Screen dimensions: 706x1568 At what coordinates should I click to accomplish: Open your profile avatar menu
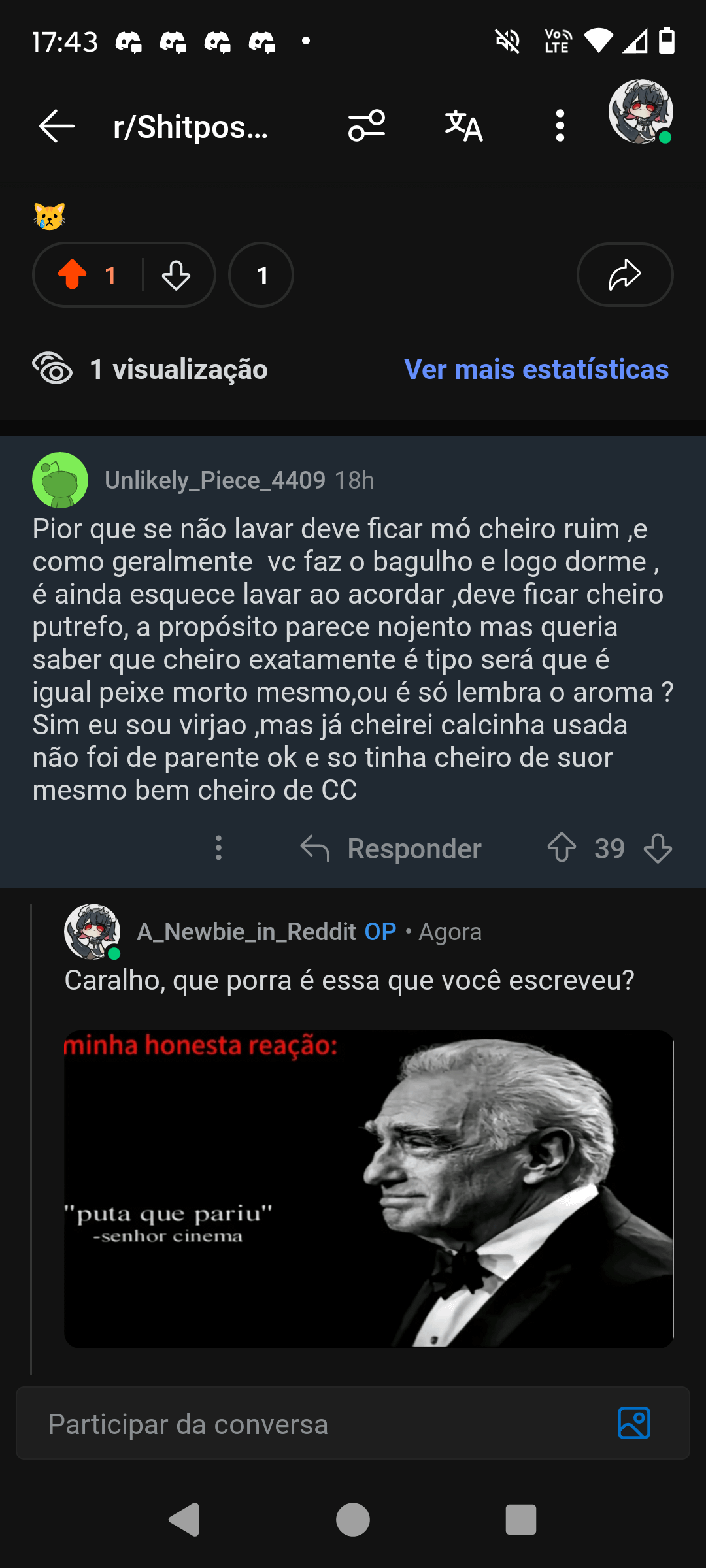(x=641, y=112)
